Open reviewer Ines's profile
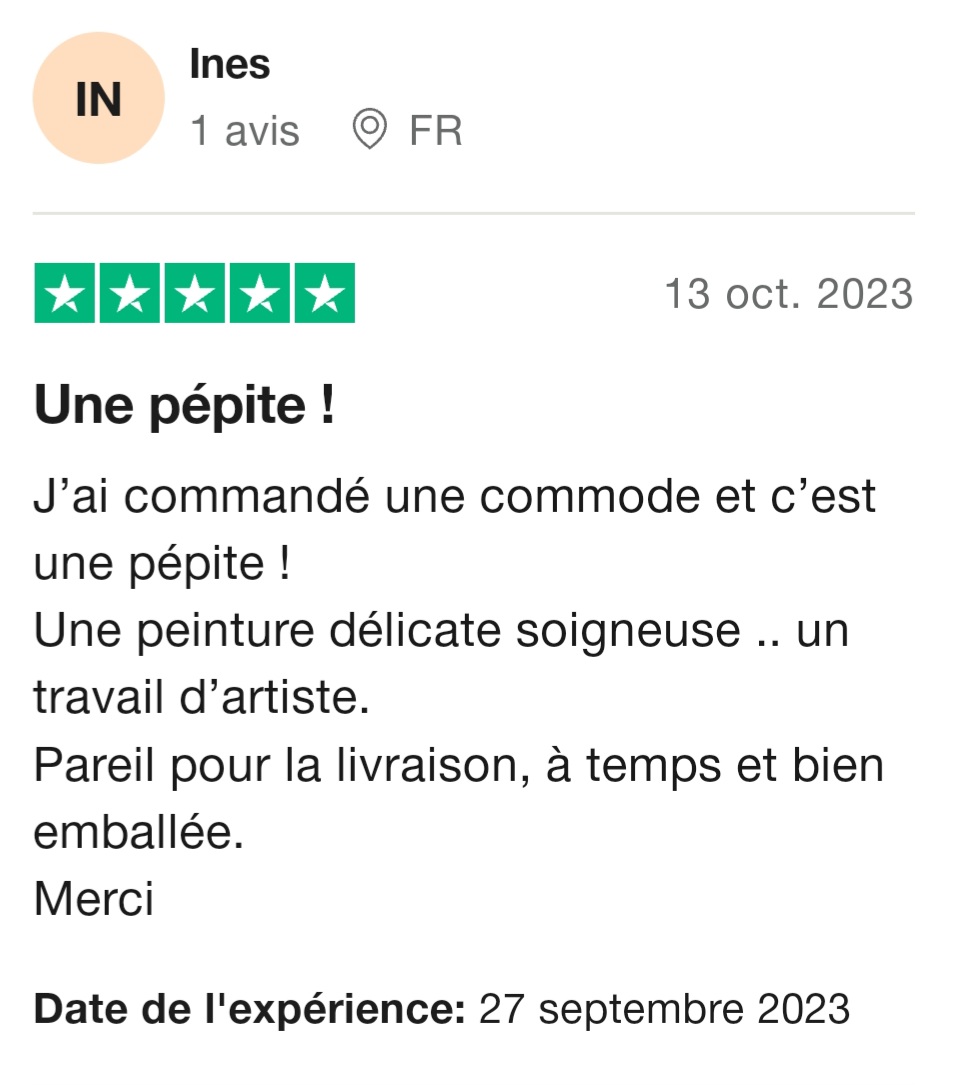The width and height of the screenshot is (956, 1085). click(x=229, y=66)
